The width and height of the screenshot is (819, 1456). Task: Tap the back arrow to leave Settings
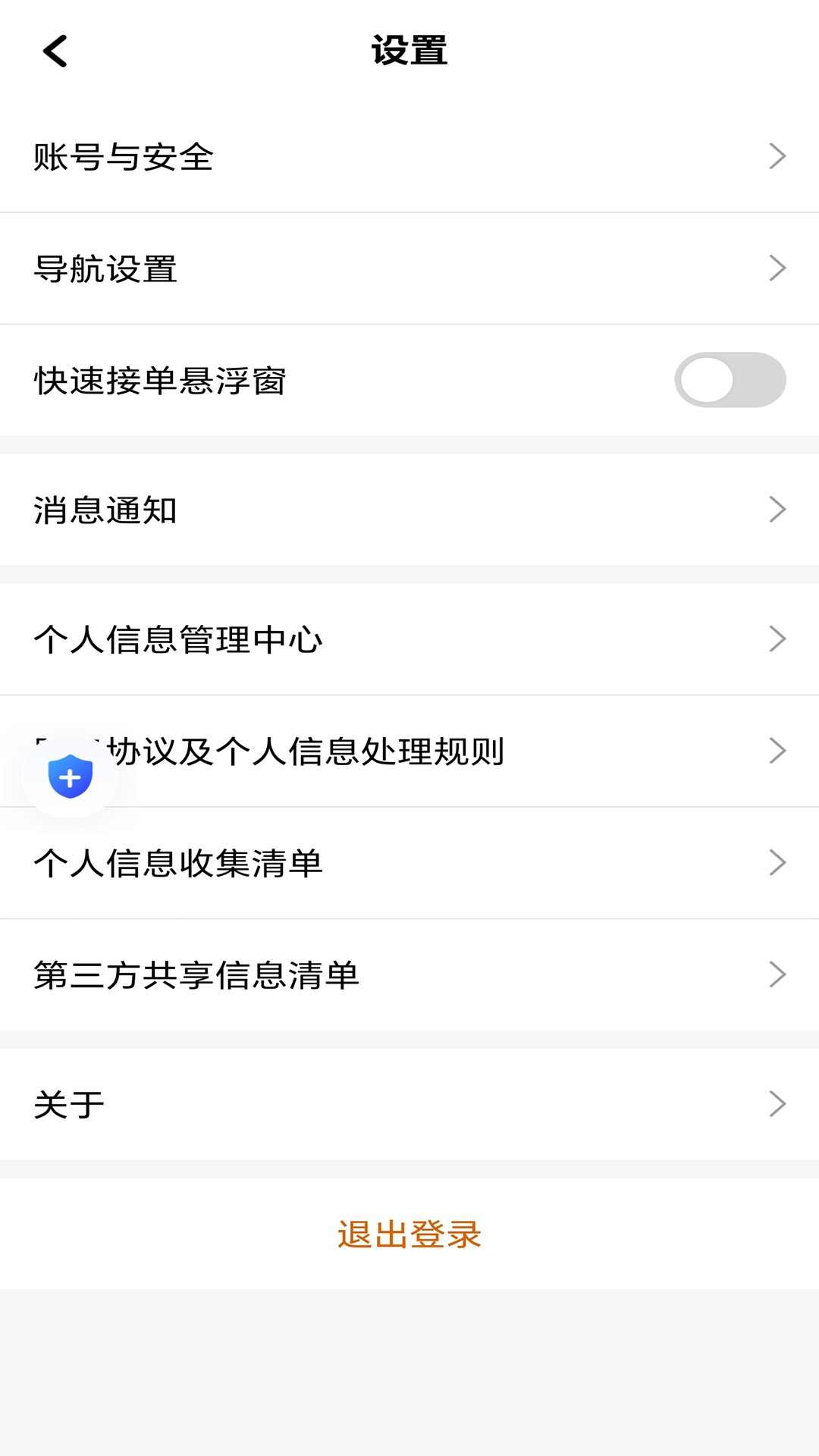(53, 52)
